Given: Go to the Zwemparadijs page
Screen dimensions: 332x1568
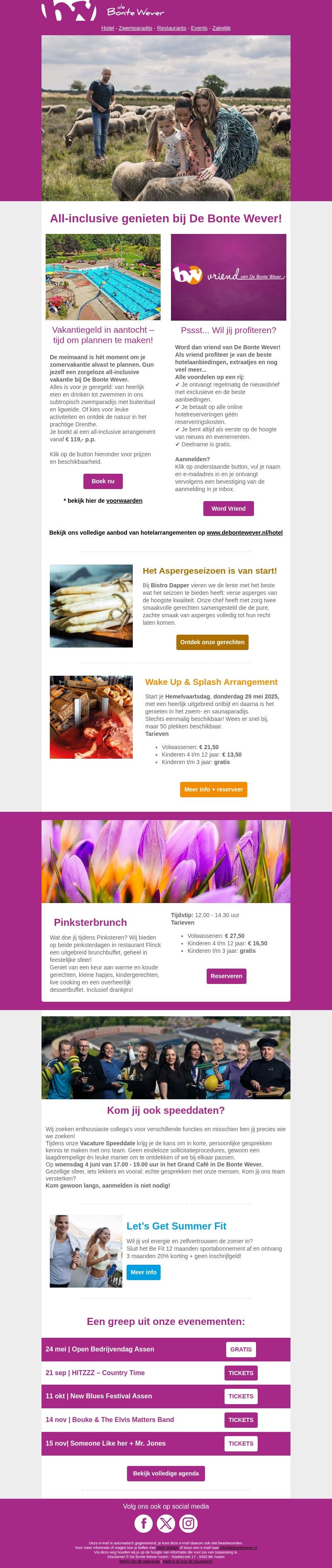Looking at the screenshot, I should coord(135,28).
